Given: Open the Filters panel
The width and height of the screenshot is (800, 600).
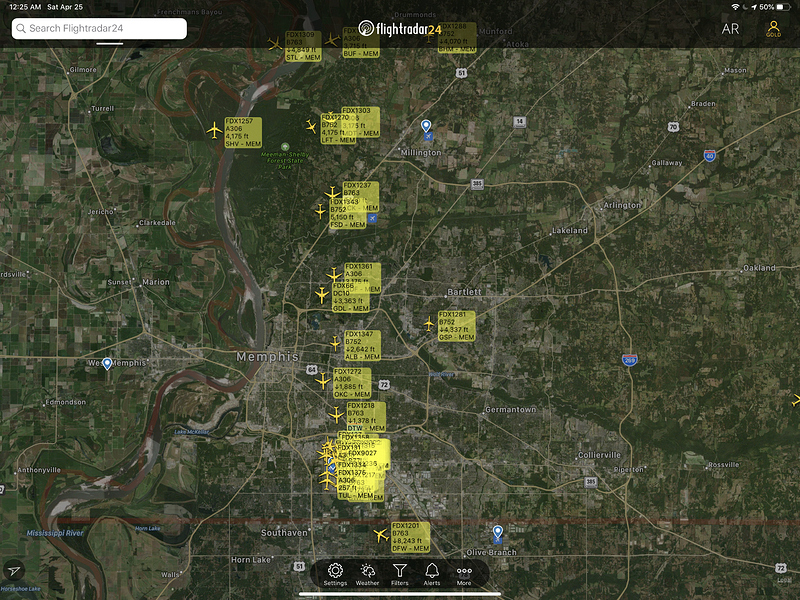Looking at the screenshot, I should tap(400, 574).
